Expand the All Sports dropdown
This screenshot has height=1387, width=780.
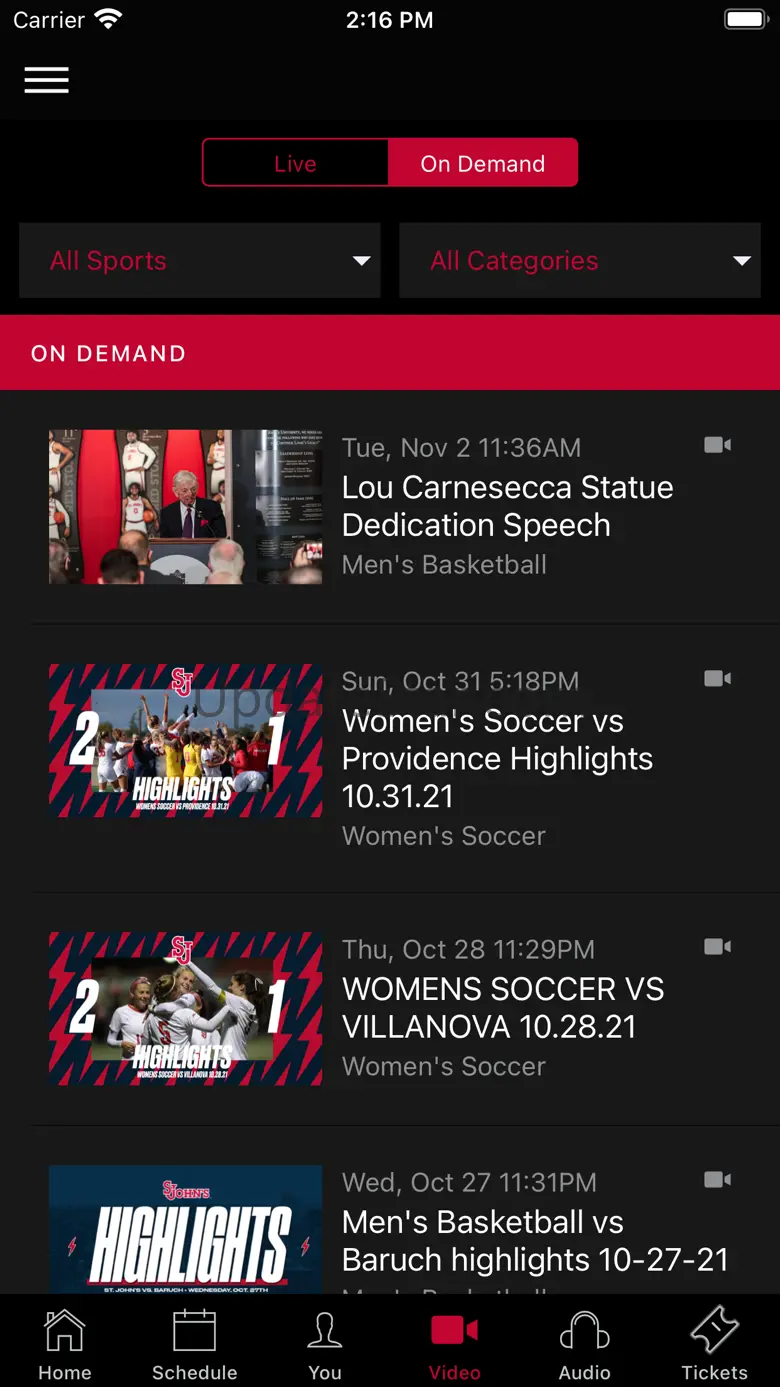(x=200, y=261)
